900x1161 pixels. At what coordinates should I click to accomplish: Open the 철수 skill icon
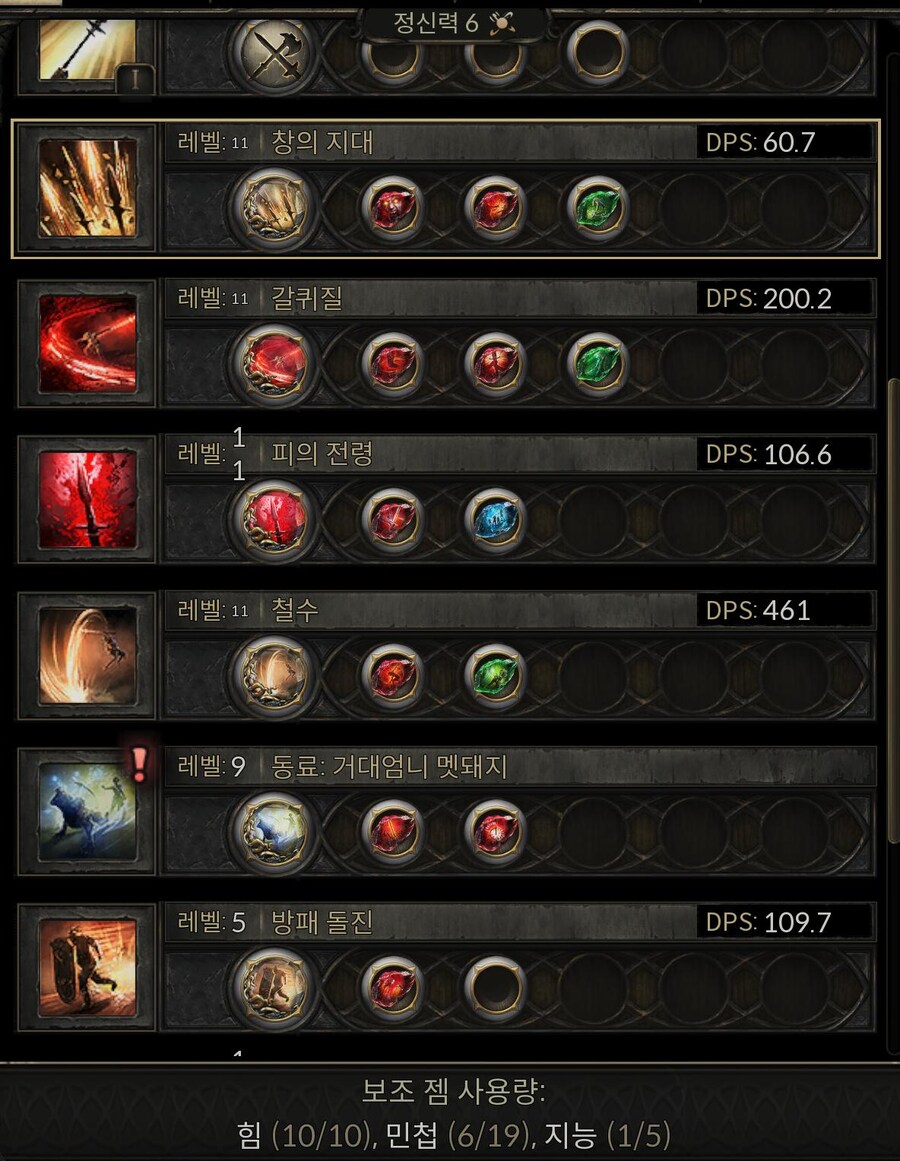click(87, 655)
